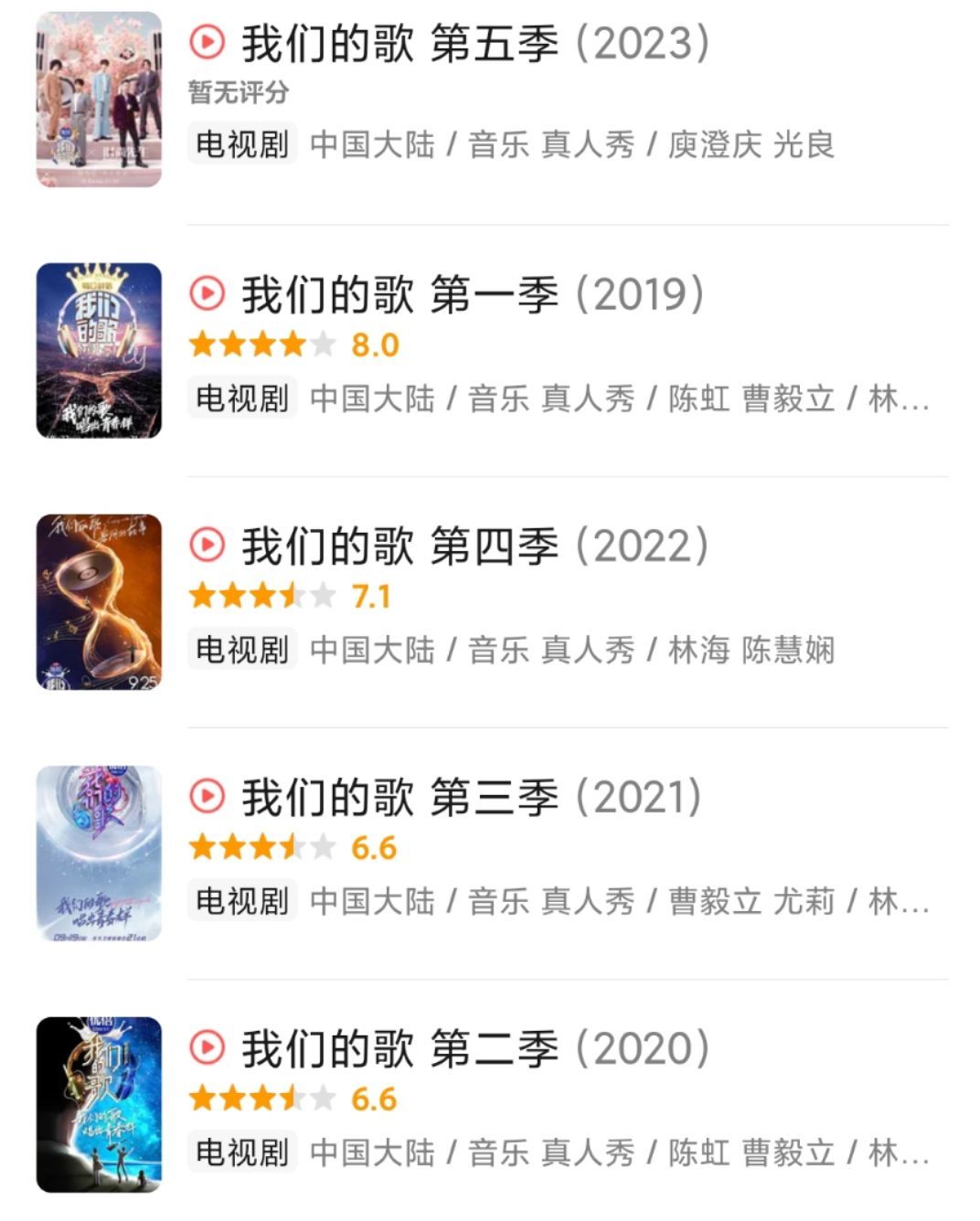
Task: Open the poster thumbnail of 第三季
Action: tap(99, 854)
